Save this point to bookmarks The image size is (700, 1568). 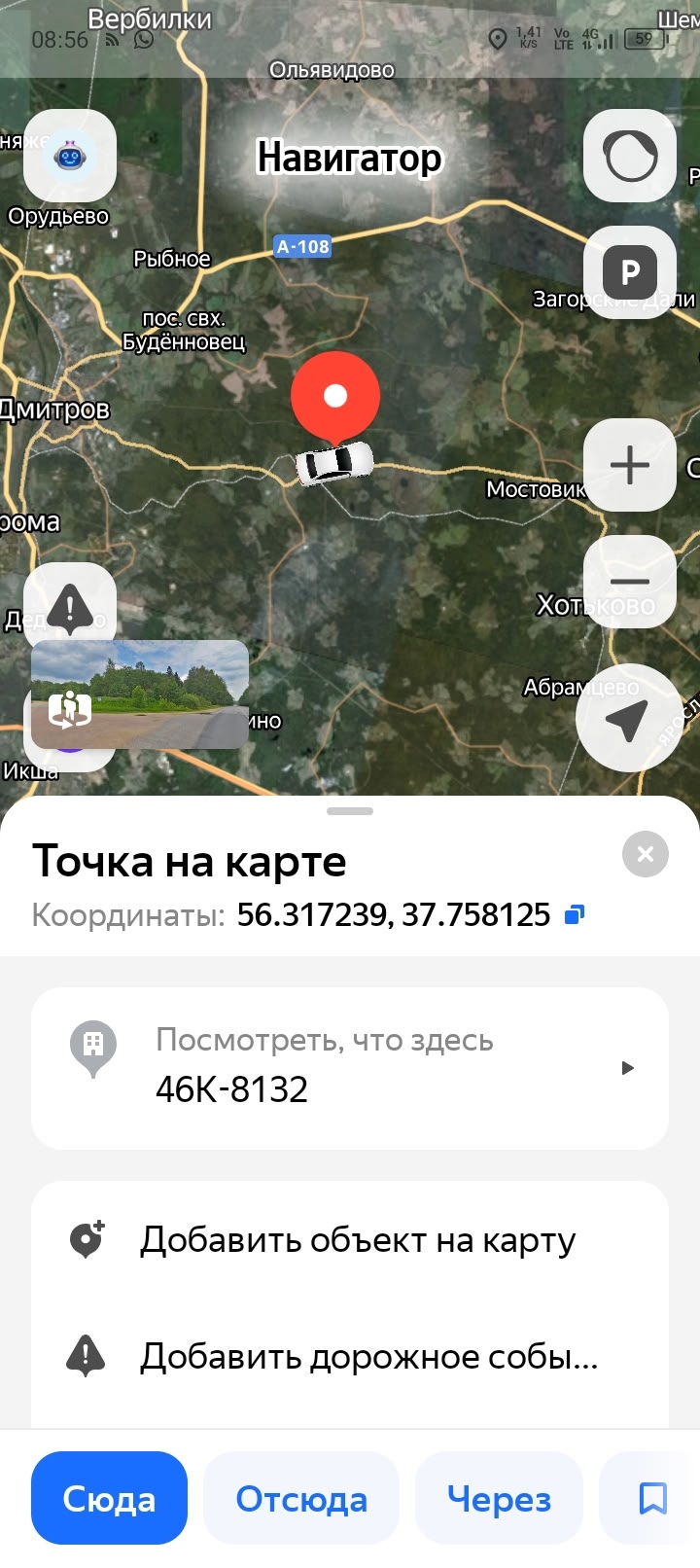pos(651,1498)
